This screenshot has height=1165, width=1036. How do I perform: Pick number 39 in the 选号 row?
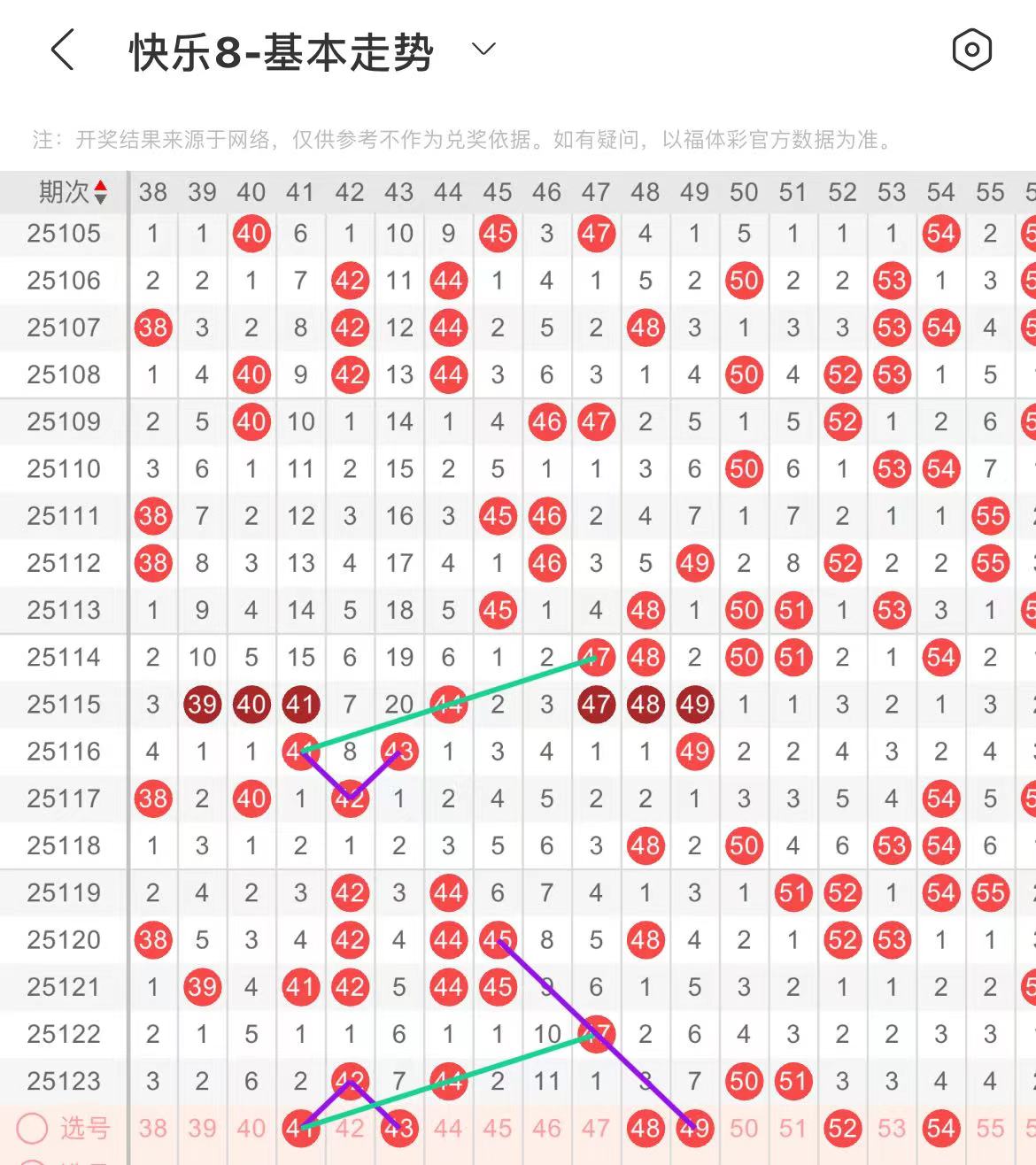coord(202,1129)
